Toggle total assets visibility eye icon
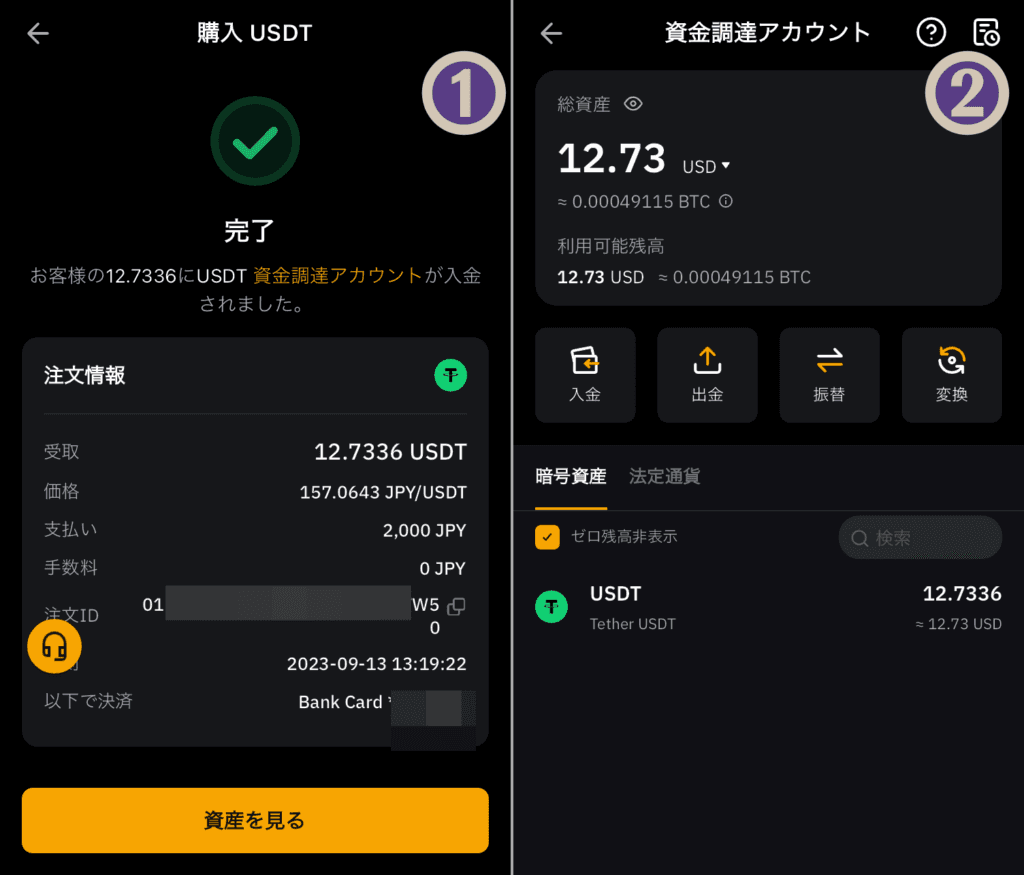Screen dimensions: 1024x875 (x=632, y=104)
